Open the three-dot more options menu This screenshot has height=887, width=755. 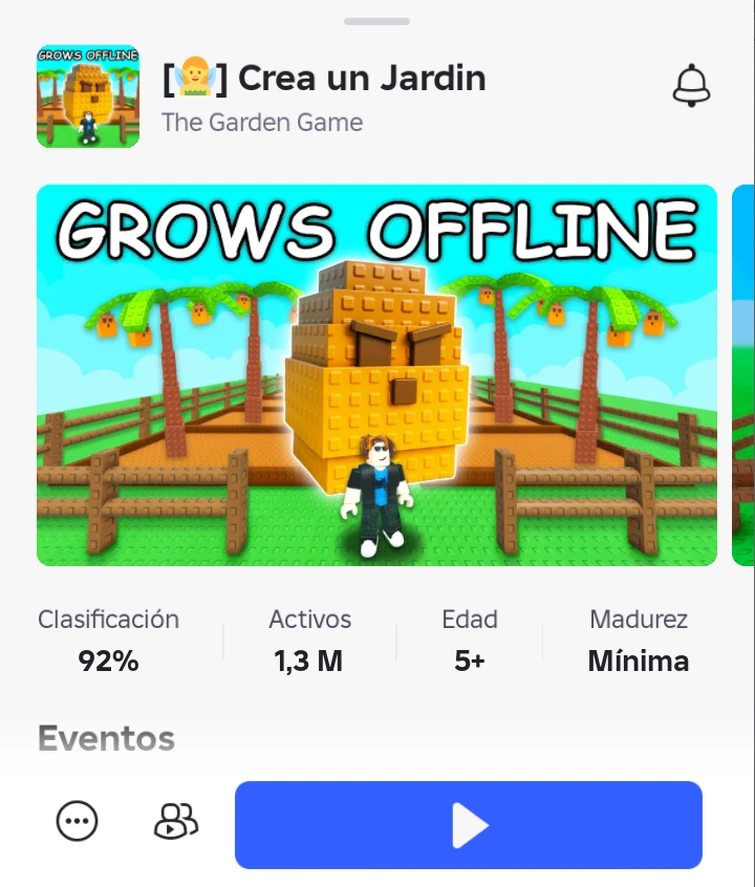77,822
